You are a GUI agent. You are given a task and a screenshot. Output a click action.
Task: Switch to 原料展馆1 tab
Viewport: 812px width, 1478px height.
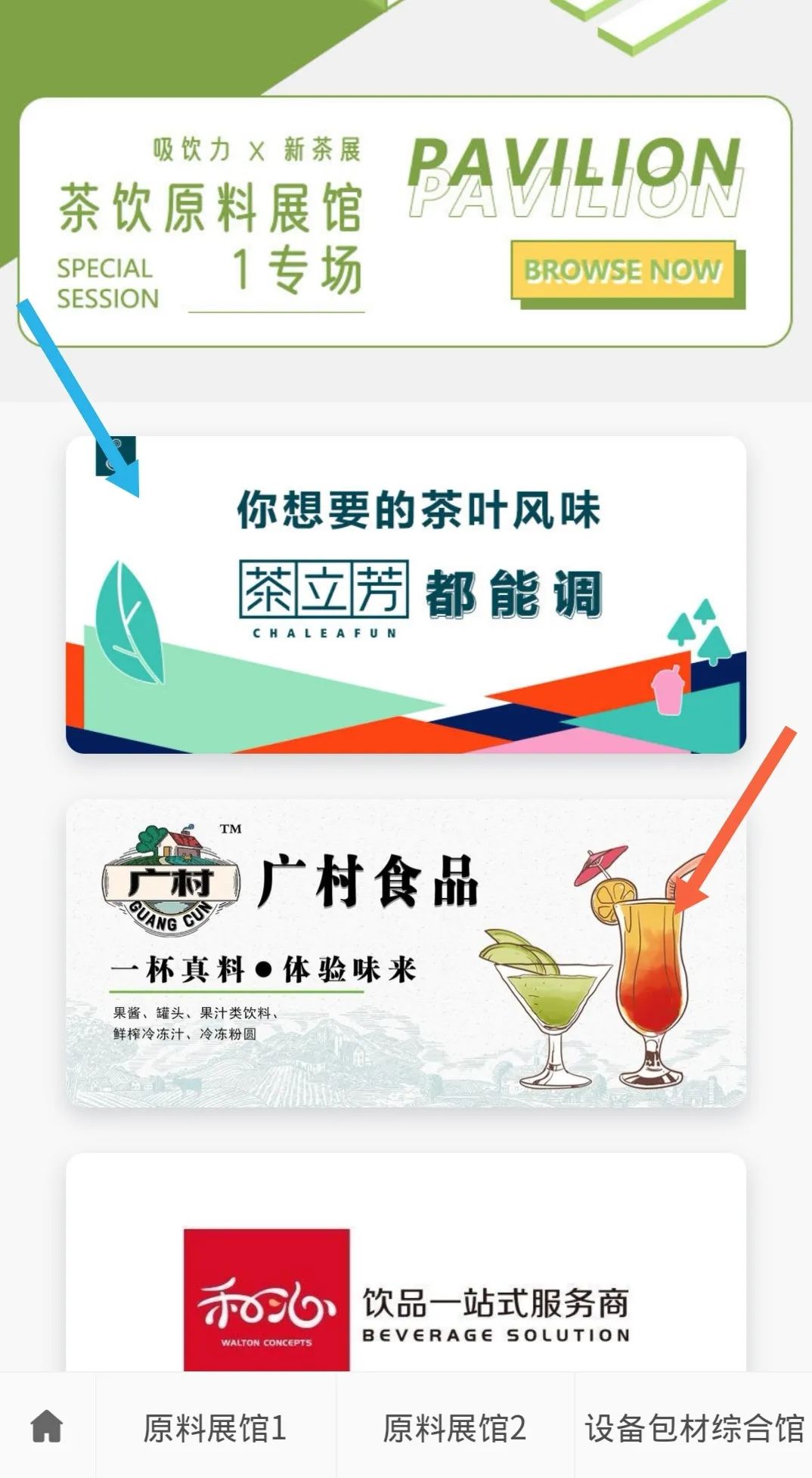point(215,1428)
